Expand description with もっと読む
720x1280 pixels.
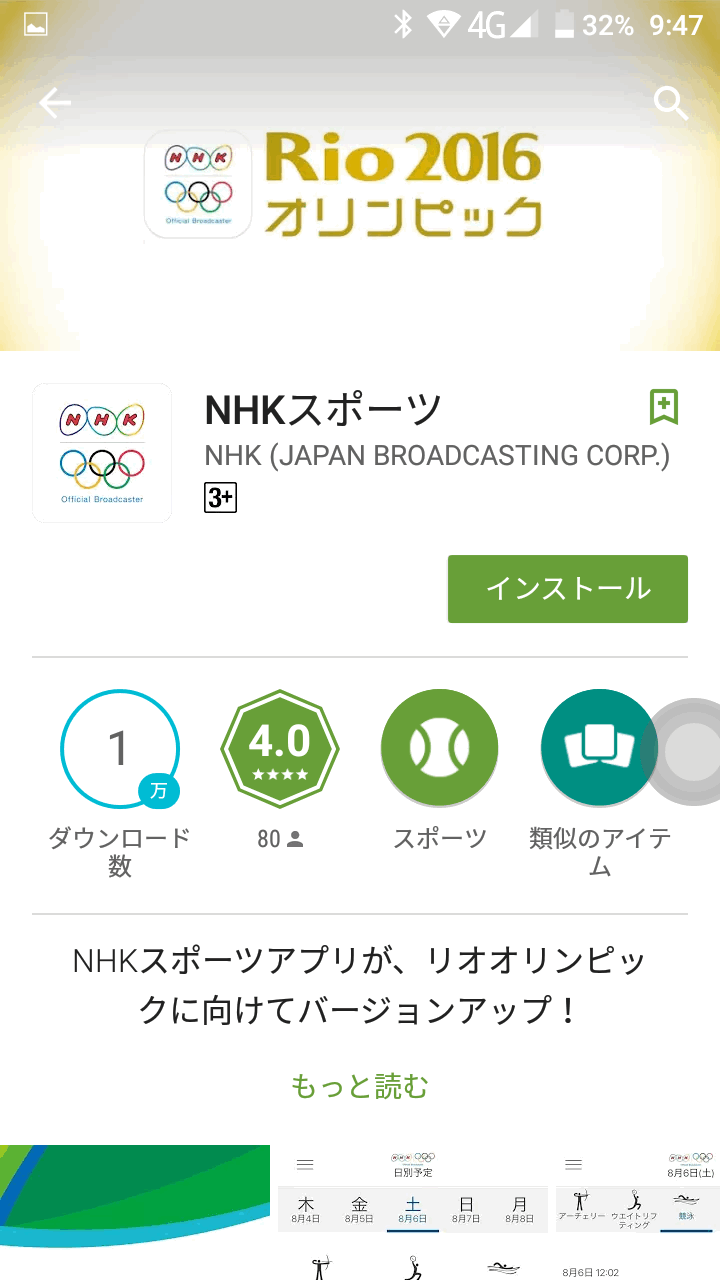tap(360, 1086)
